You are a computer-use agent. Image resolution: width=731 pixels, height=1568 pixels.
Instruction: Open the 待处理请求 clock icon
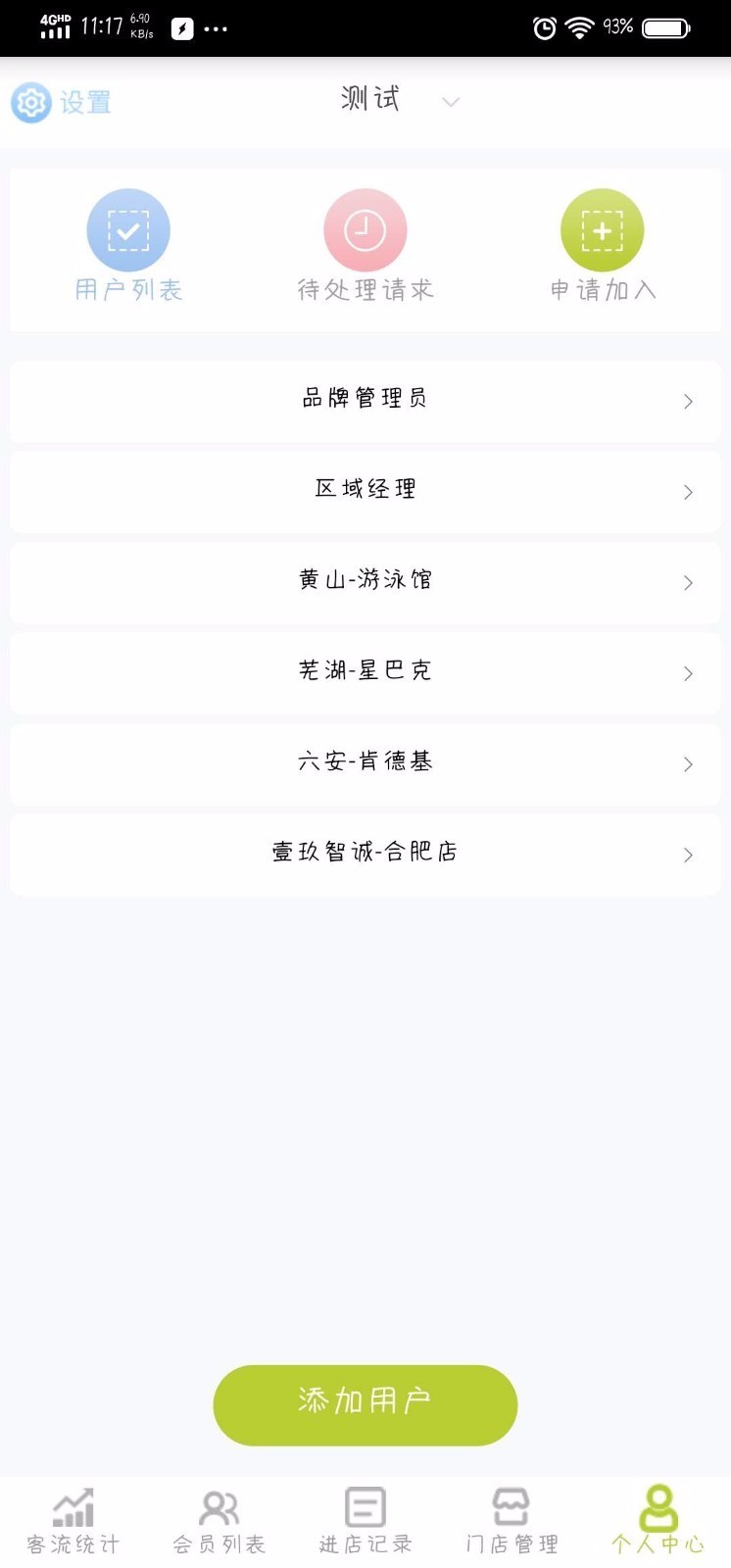[x=365, y=228]
